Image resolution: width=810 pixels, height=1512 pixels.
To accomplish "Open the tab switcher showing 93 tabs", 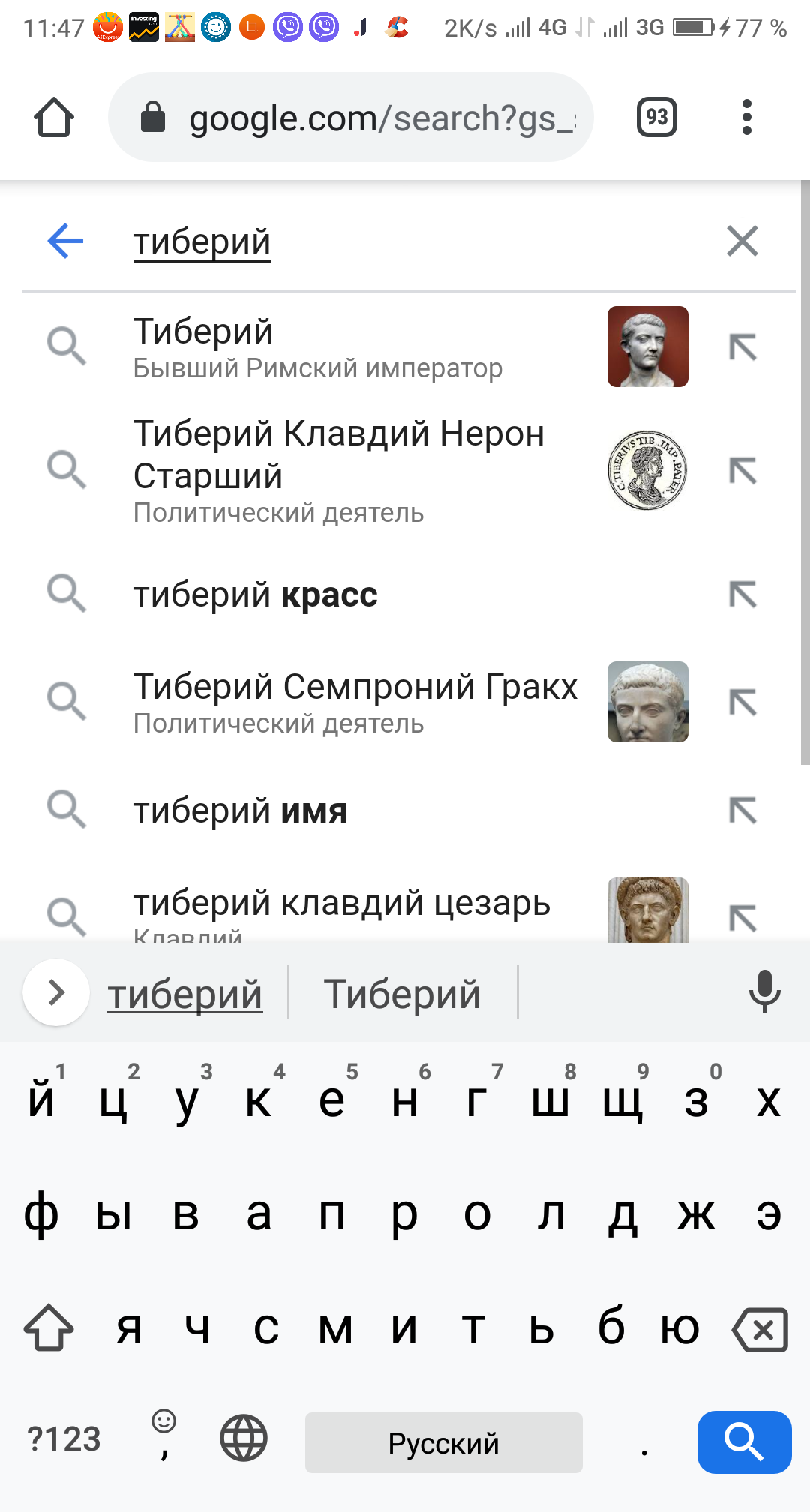I will tap(656, 118).
